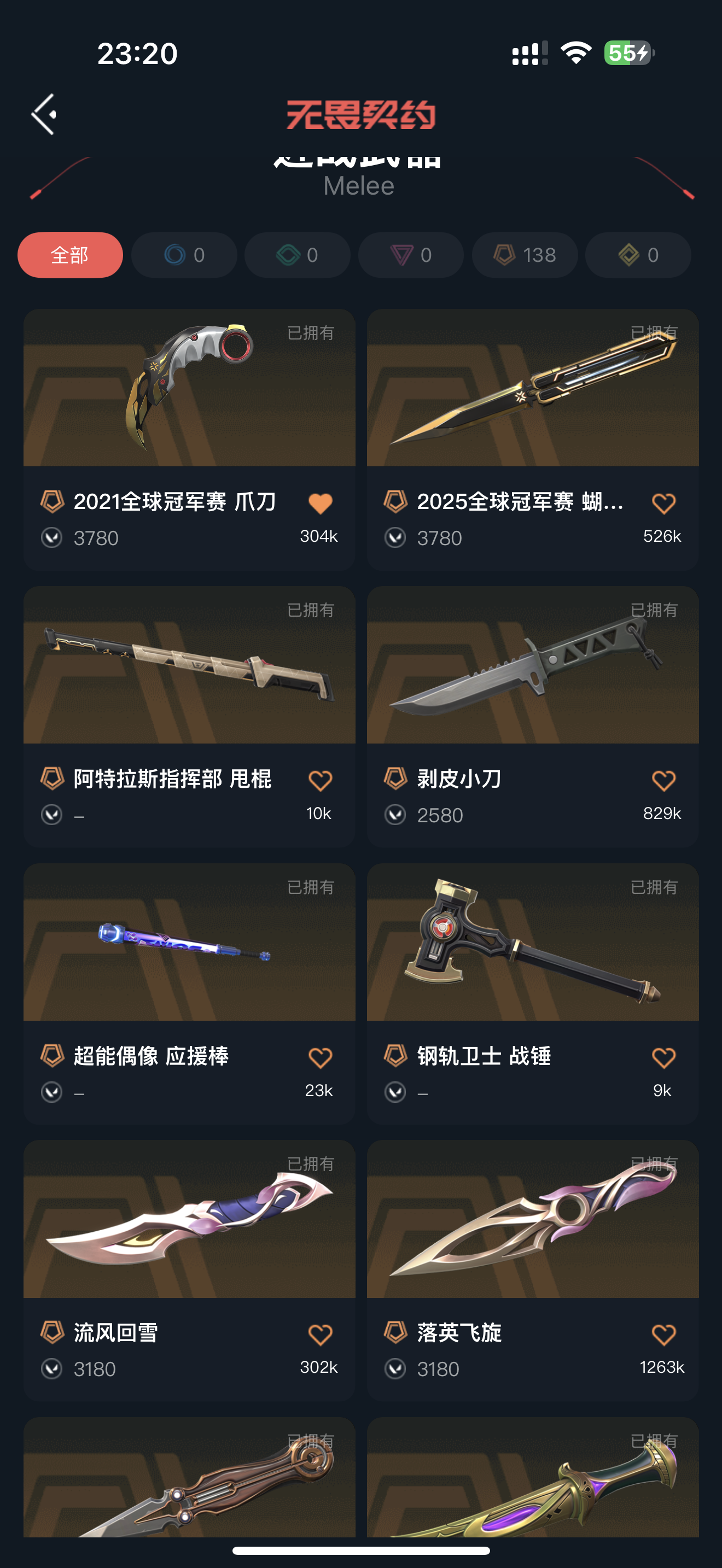Filter by the pink triangle tier chip
The height and width of the screenshot is (1568, 722).
point(411,255)
